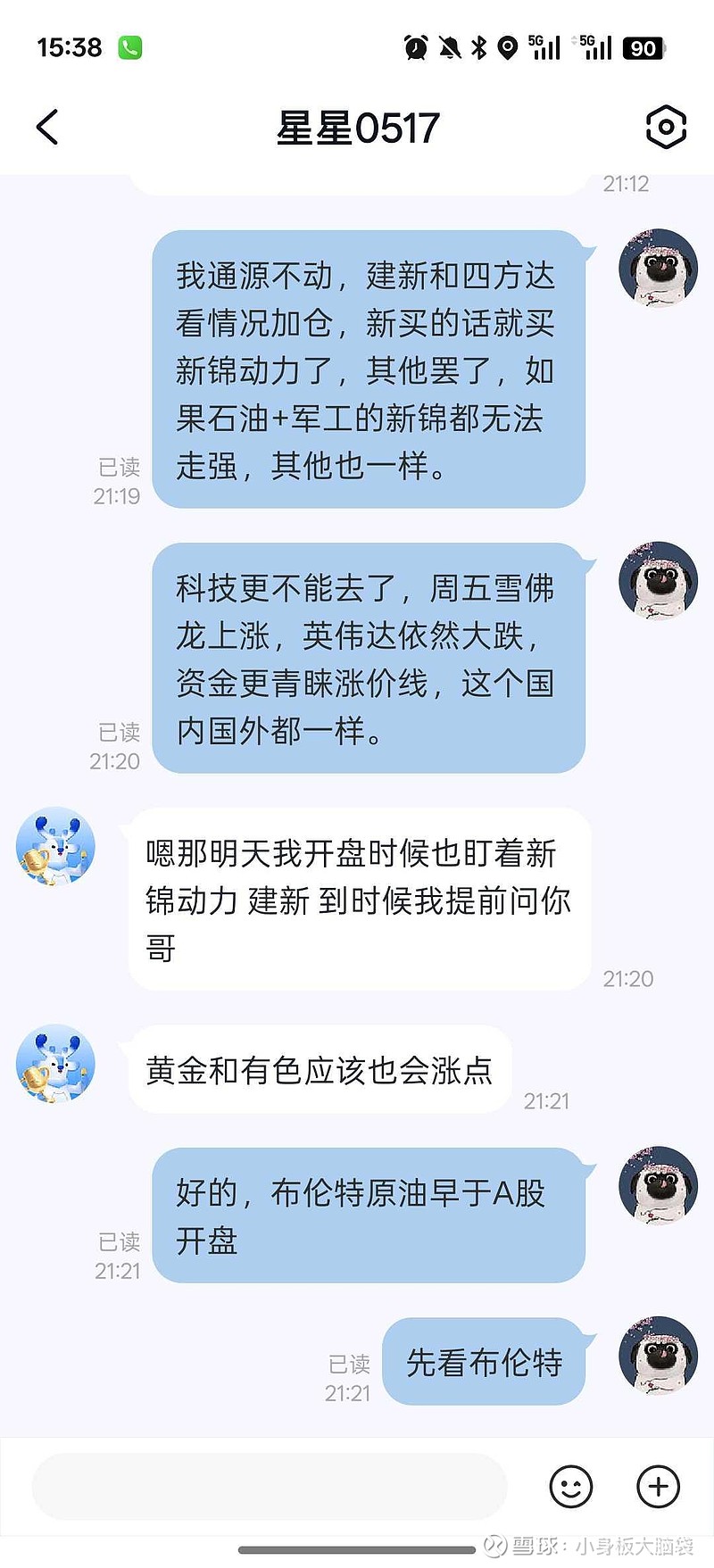This screenshot has height=1568, width=714.
Task: Tap the 5G signal indicator
Action: pos(542,46)
